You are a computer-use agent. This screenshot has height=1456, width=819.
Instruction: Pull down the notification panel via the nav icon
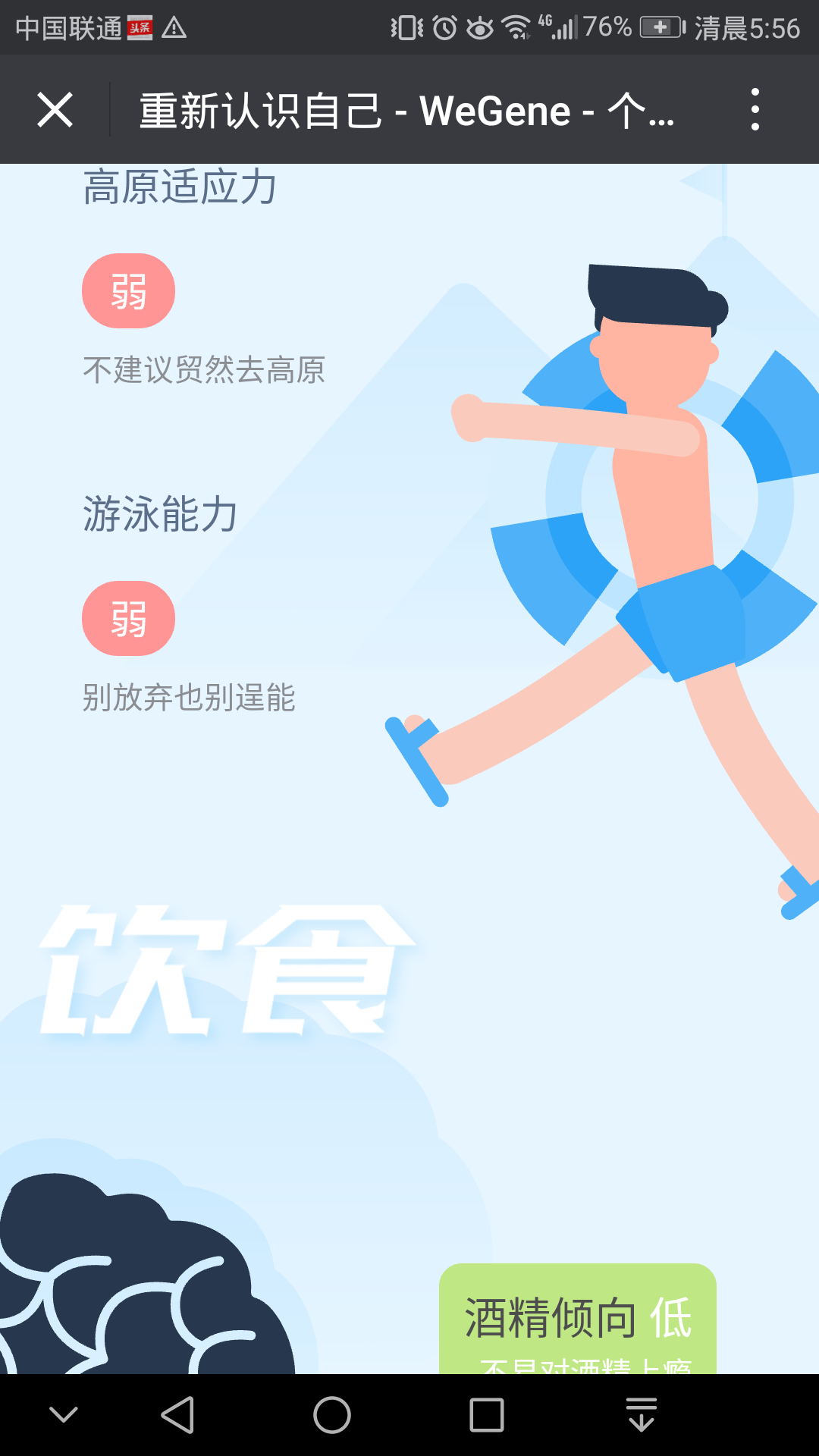(642, 1414)
